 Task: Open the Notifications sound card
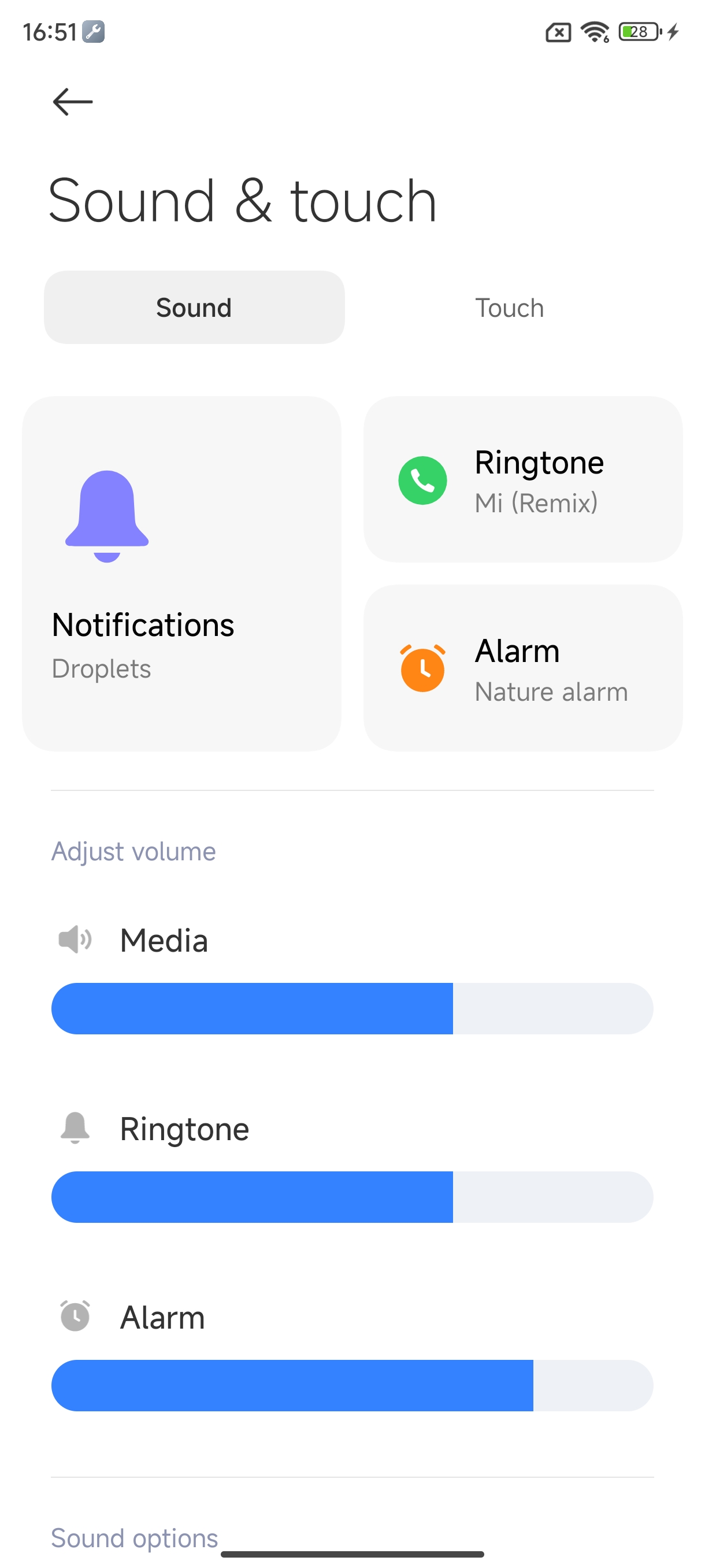tap(181, 574)
